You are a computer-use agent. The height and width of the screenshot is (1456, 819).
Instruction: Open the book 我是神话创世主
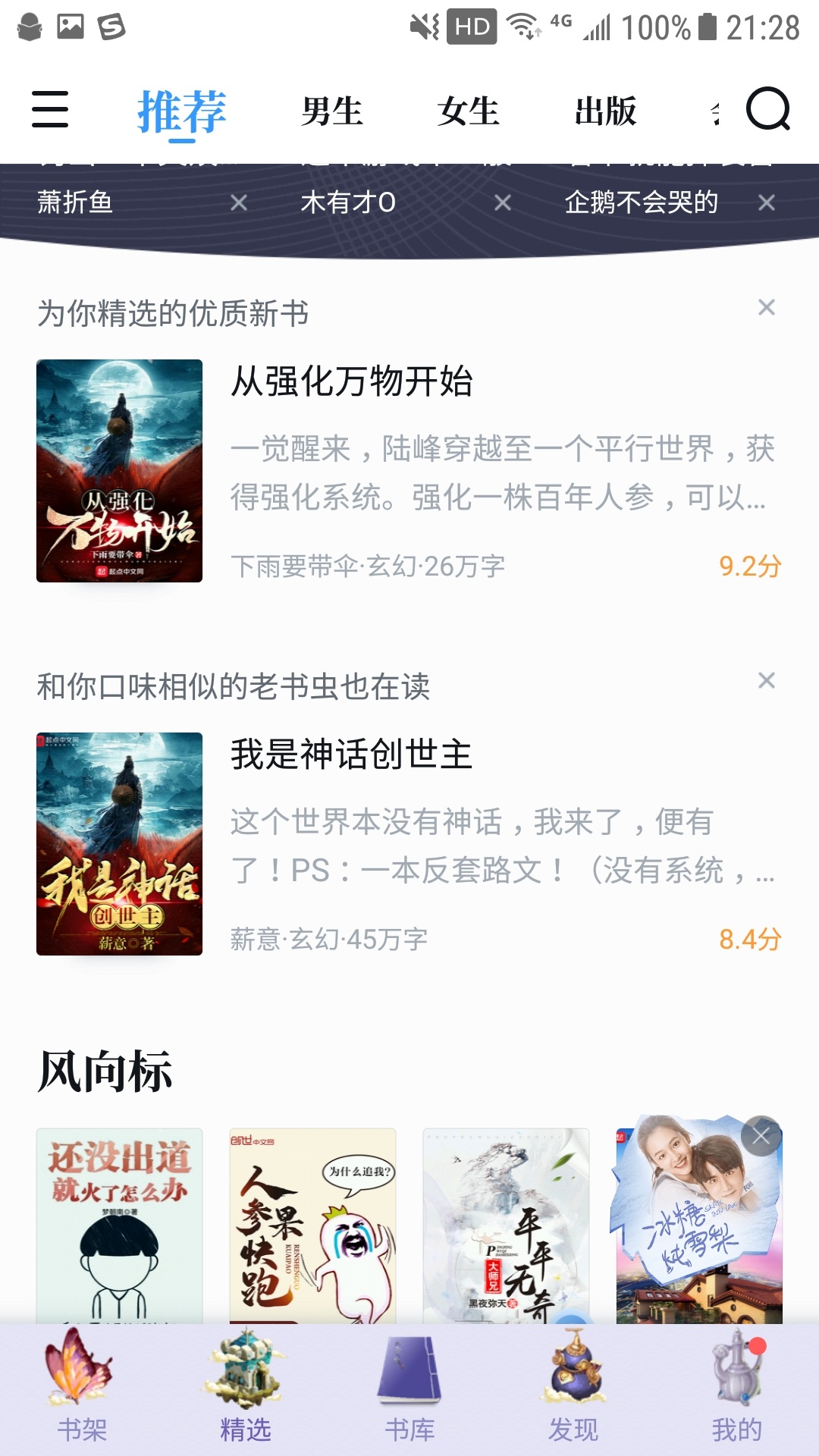[352, 755]
